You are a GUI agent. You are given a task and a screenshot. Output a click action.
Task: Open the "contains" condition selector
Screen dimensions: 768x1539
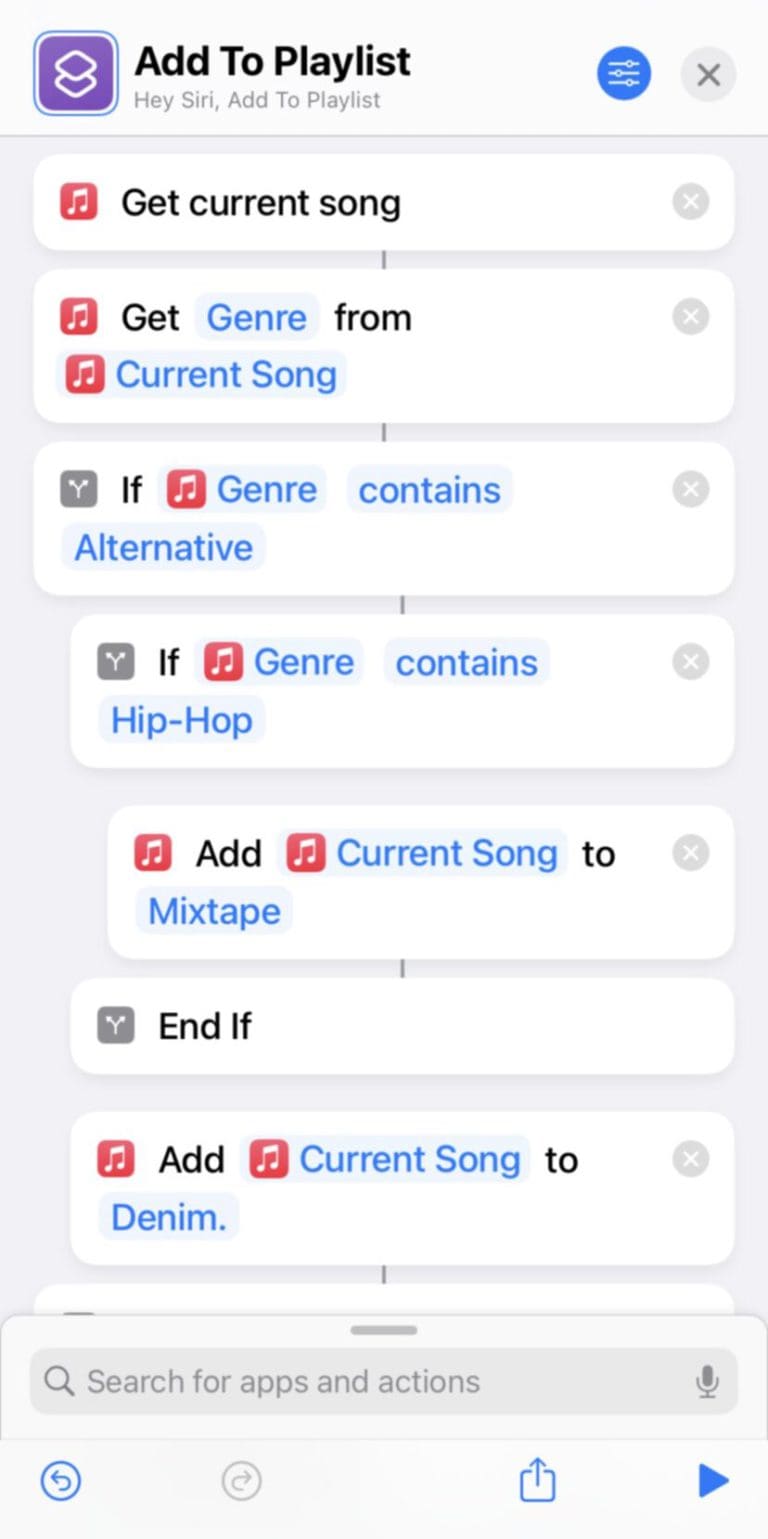[430, 489]
